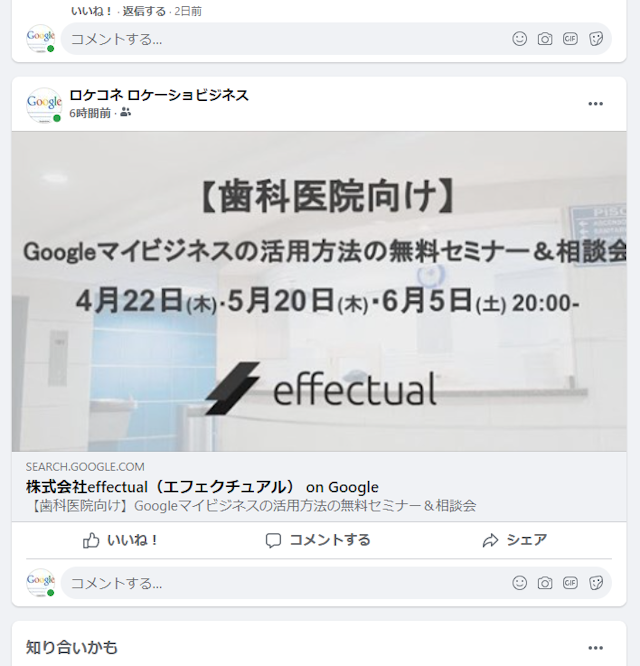This screenshot has width=640, height=666.
Task: Add a GIF in the top comment field
Action: pos(570,39)
